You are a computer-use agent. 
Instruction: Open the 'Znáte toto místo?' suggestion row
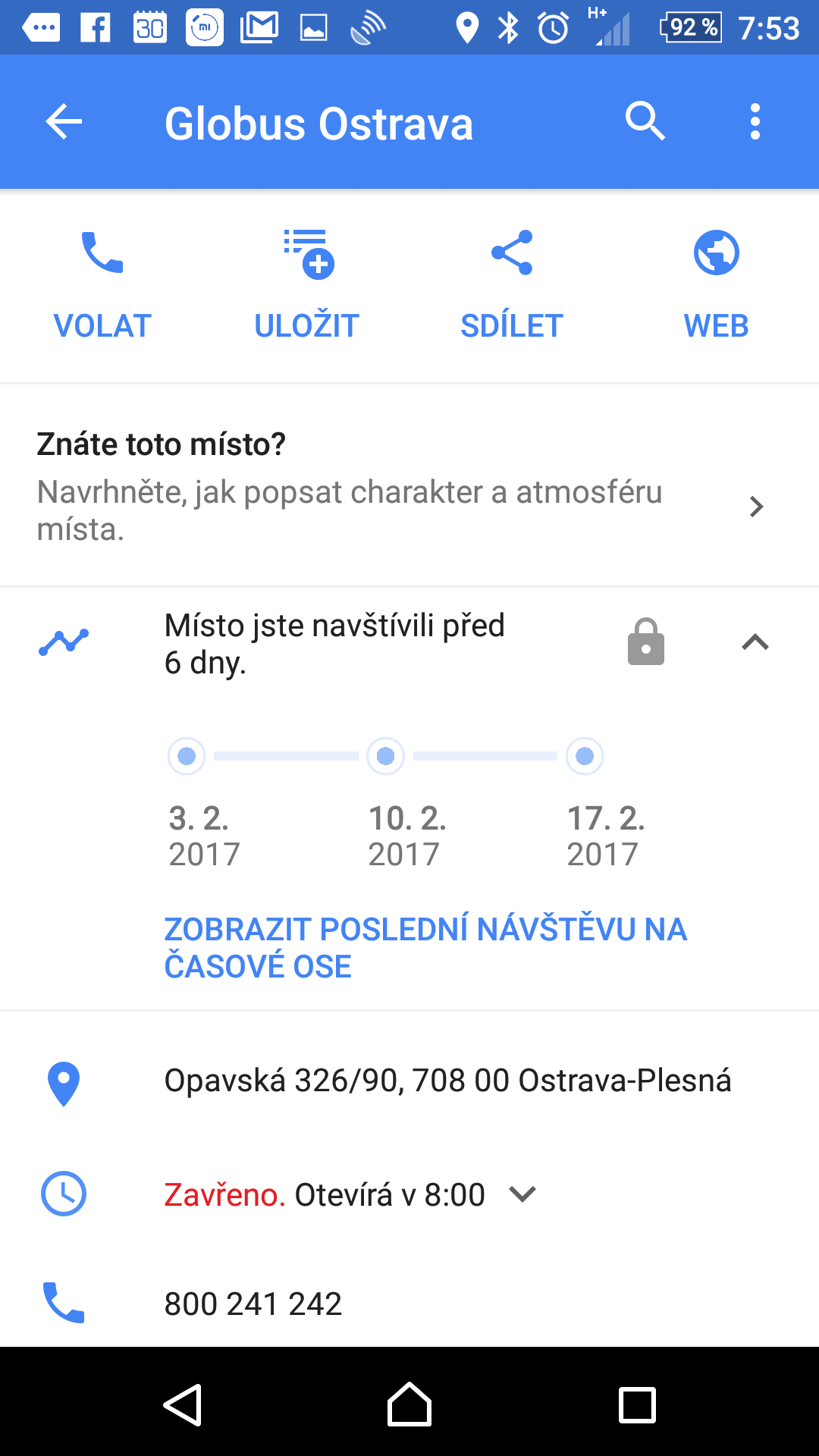[409, 485]
